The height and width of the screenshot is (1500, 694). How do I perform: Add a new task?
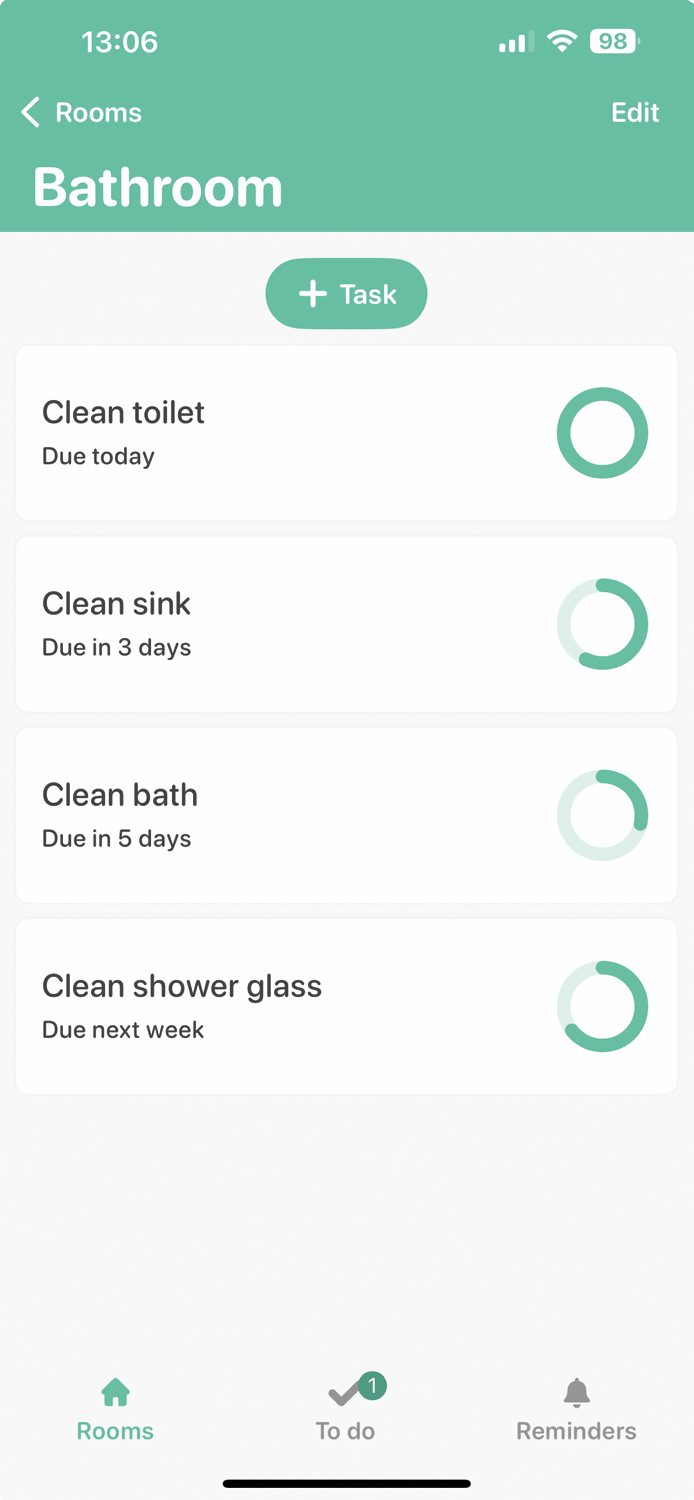pos(346,294)
